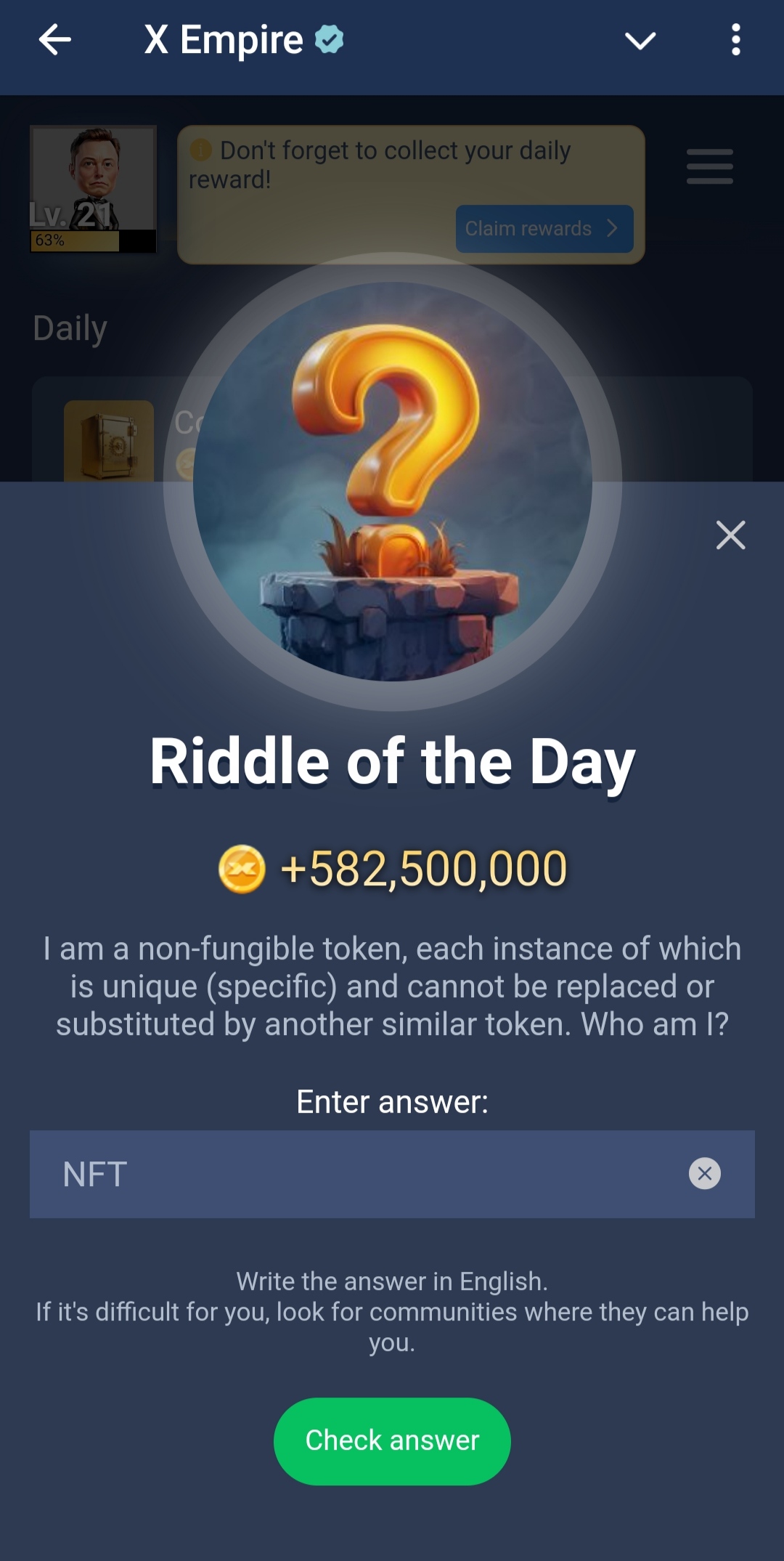Open the hamburger menu near the avatar
The width and height of the screenshot is (784, 1561).
click(x=709, y=166)
